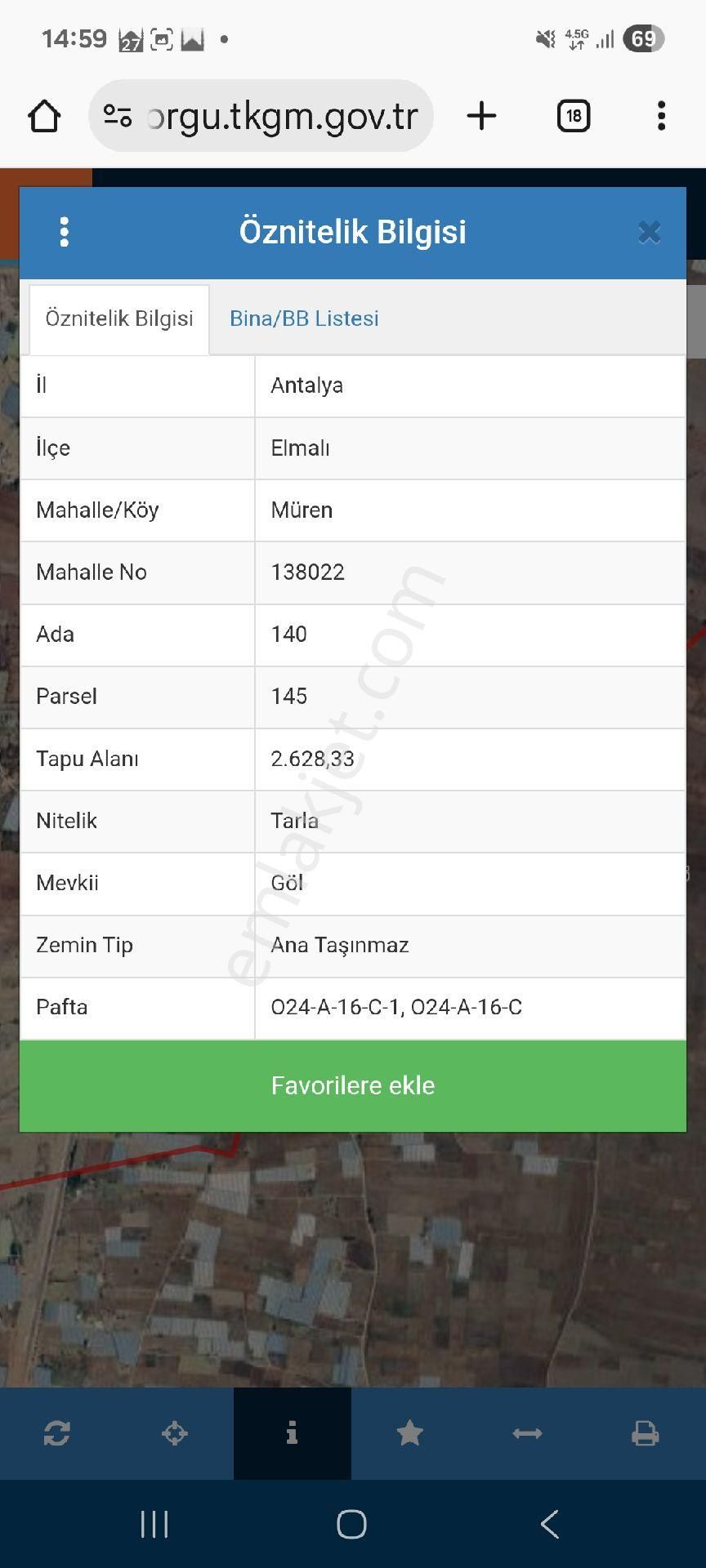
Task: Open favorites star in bottom toolbar
Action: pyautogui.click(x=409, y=1433)
